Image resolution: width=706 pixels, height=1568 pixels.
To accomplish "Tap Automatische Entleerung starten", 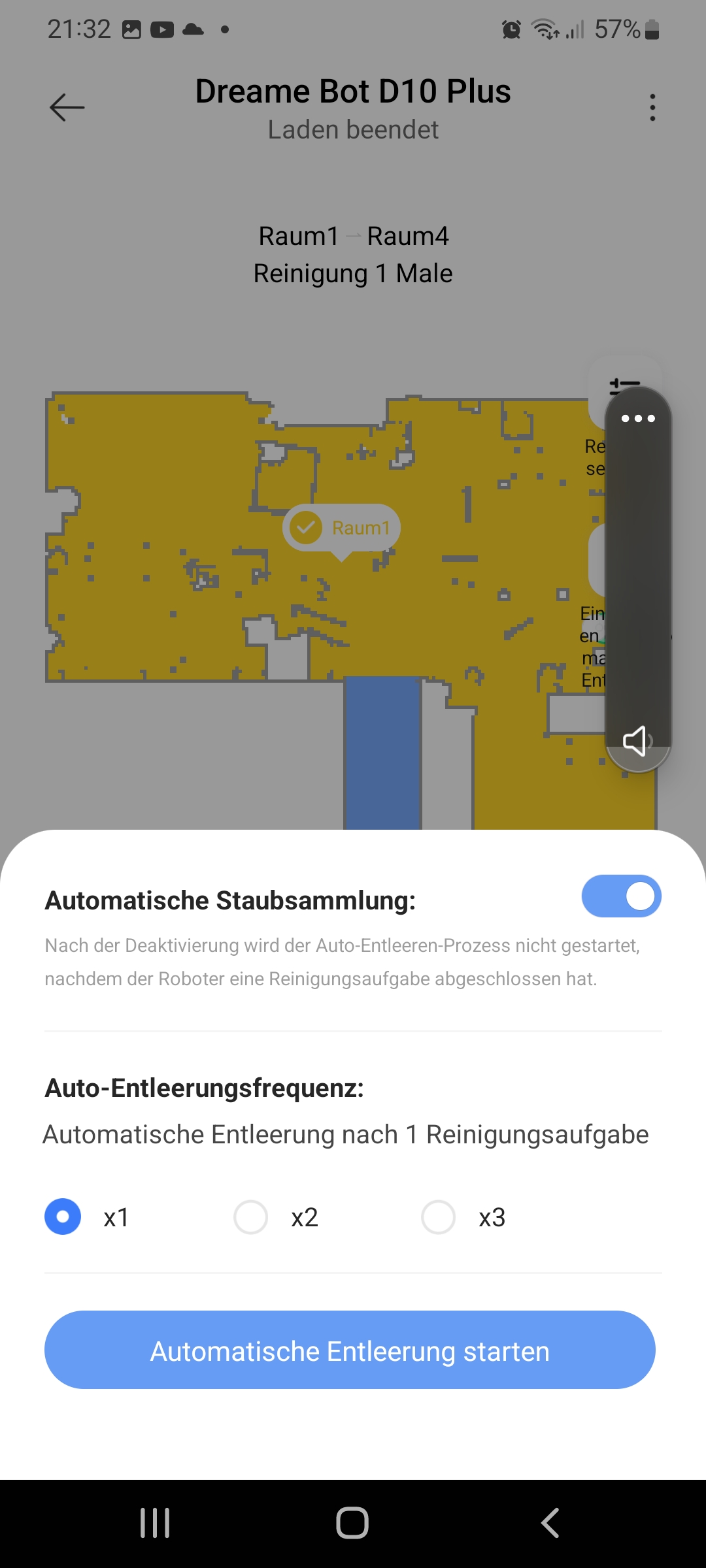I will [x=350, y=1350].
